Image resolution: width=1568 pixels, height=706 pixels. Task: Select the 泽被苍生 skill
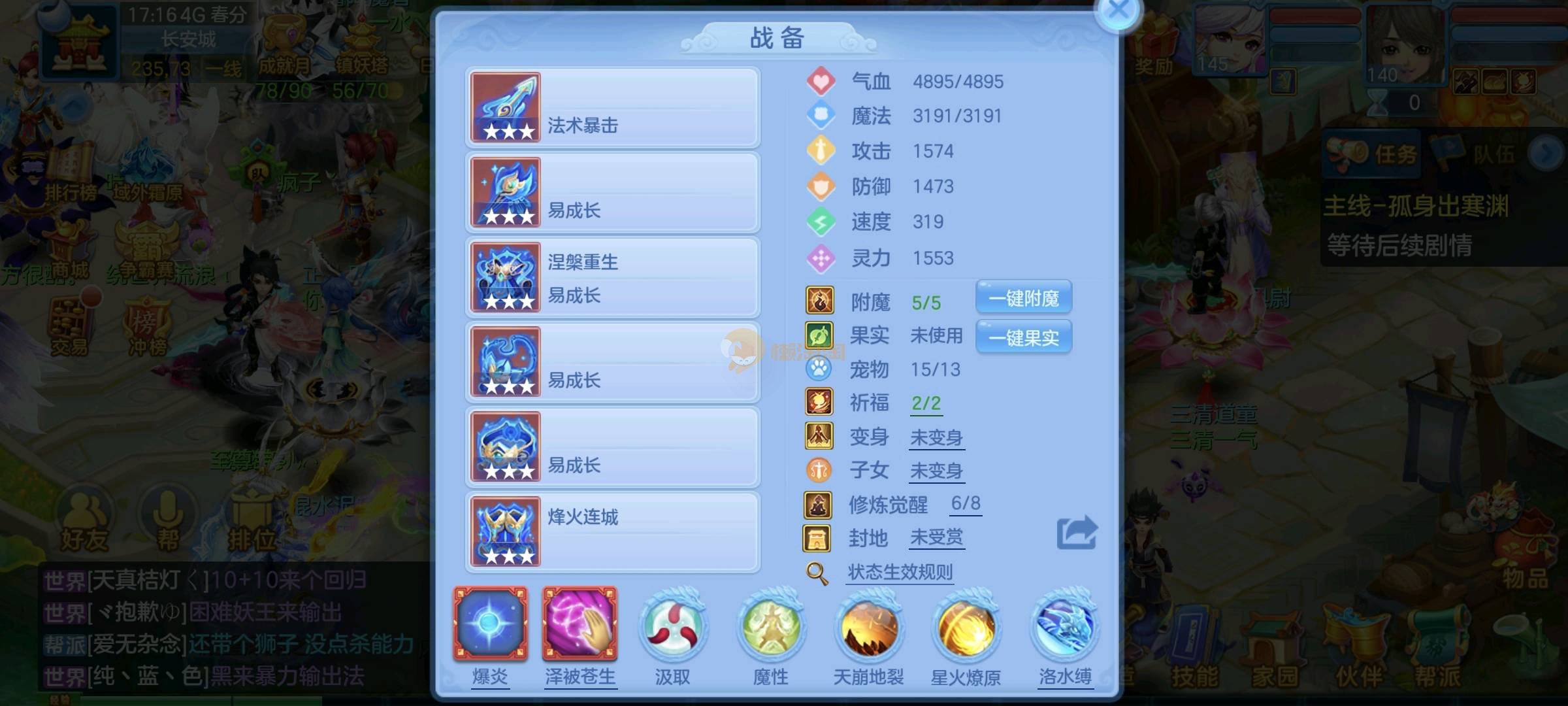tap(580, 624)
